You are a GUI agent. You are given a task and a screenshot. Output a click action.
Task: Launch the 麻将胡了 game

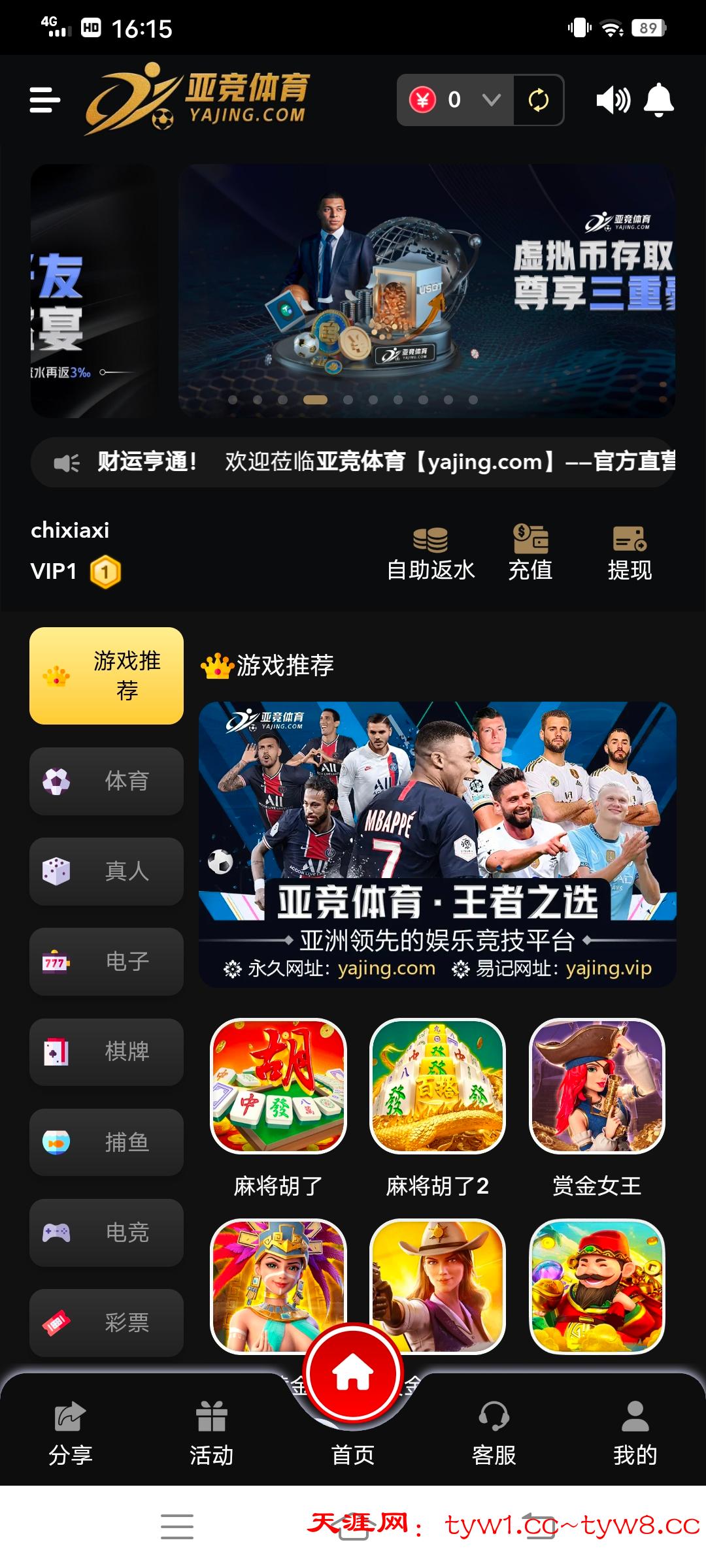pos(278,1086)
